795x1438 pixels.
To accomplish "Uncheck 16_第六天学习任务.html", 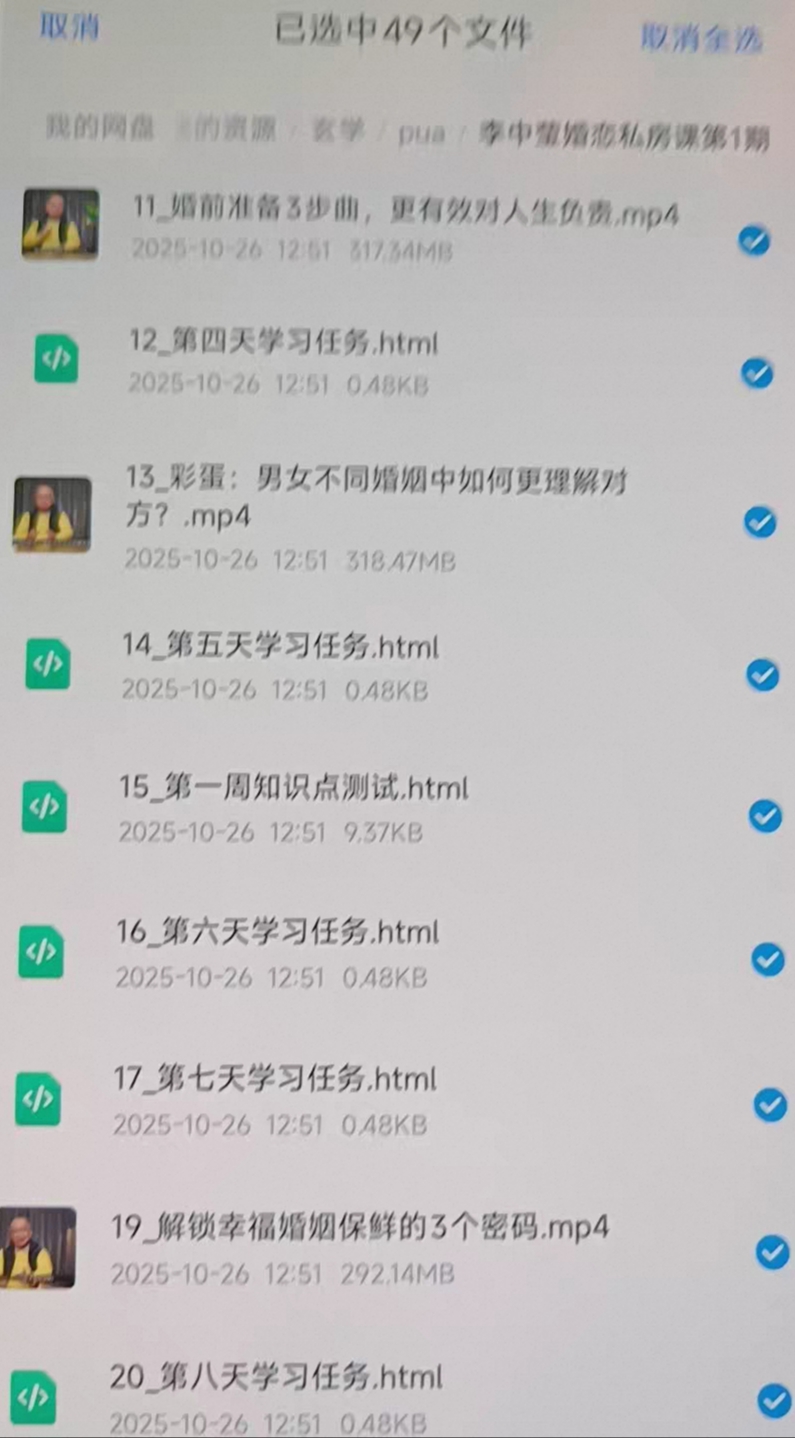I will pyautogui.click(x=767, y=959).
